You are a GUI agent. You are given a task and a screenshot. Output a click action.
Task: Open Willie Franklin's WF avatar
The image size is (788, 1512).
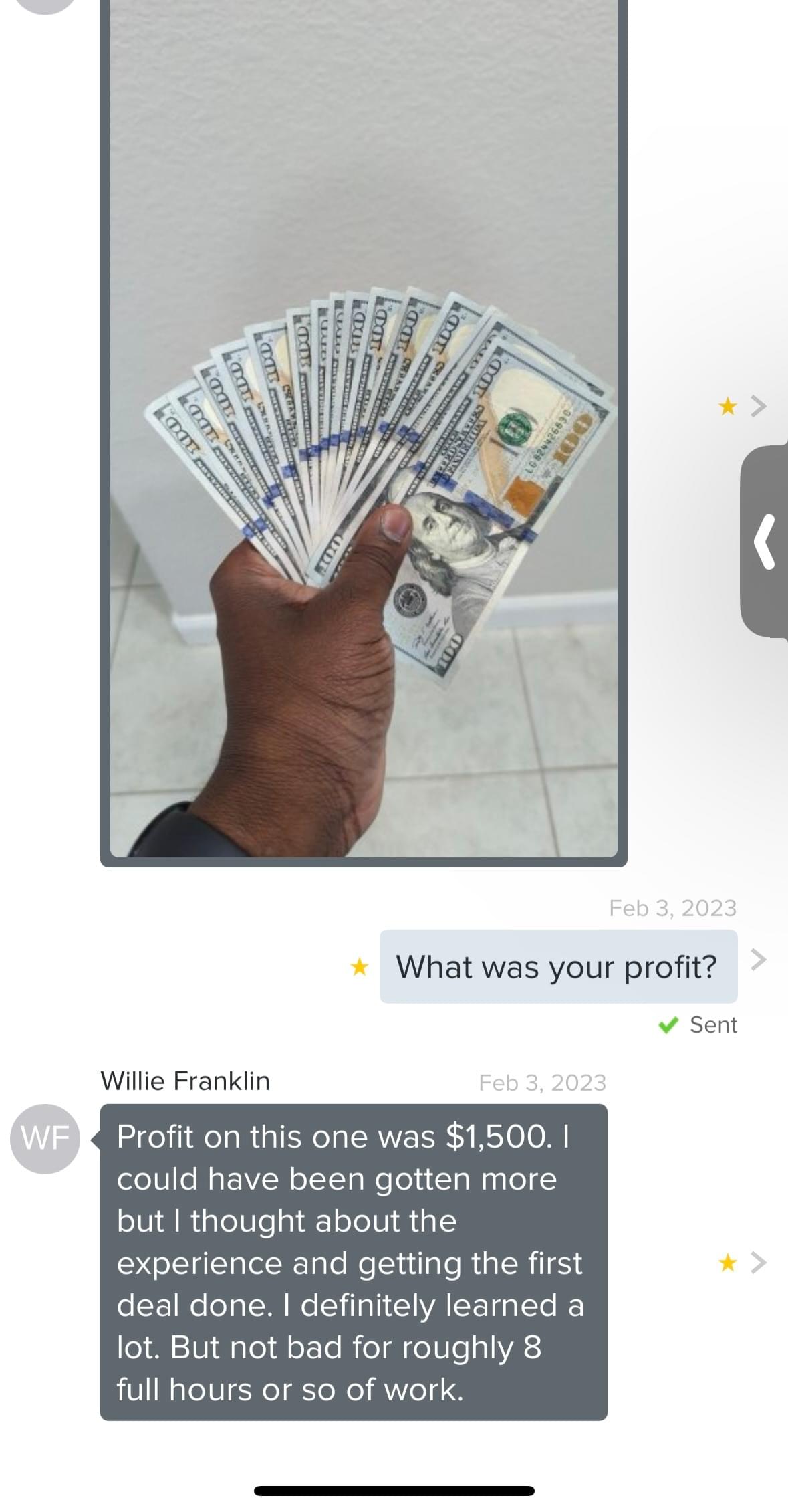pyautogui.click(x=45, y=1138)
